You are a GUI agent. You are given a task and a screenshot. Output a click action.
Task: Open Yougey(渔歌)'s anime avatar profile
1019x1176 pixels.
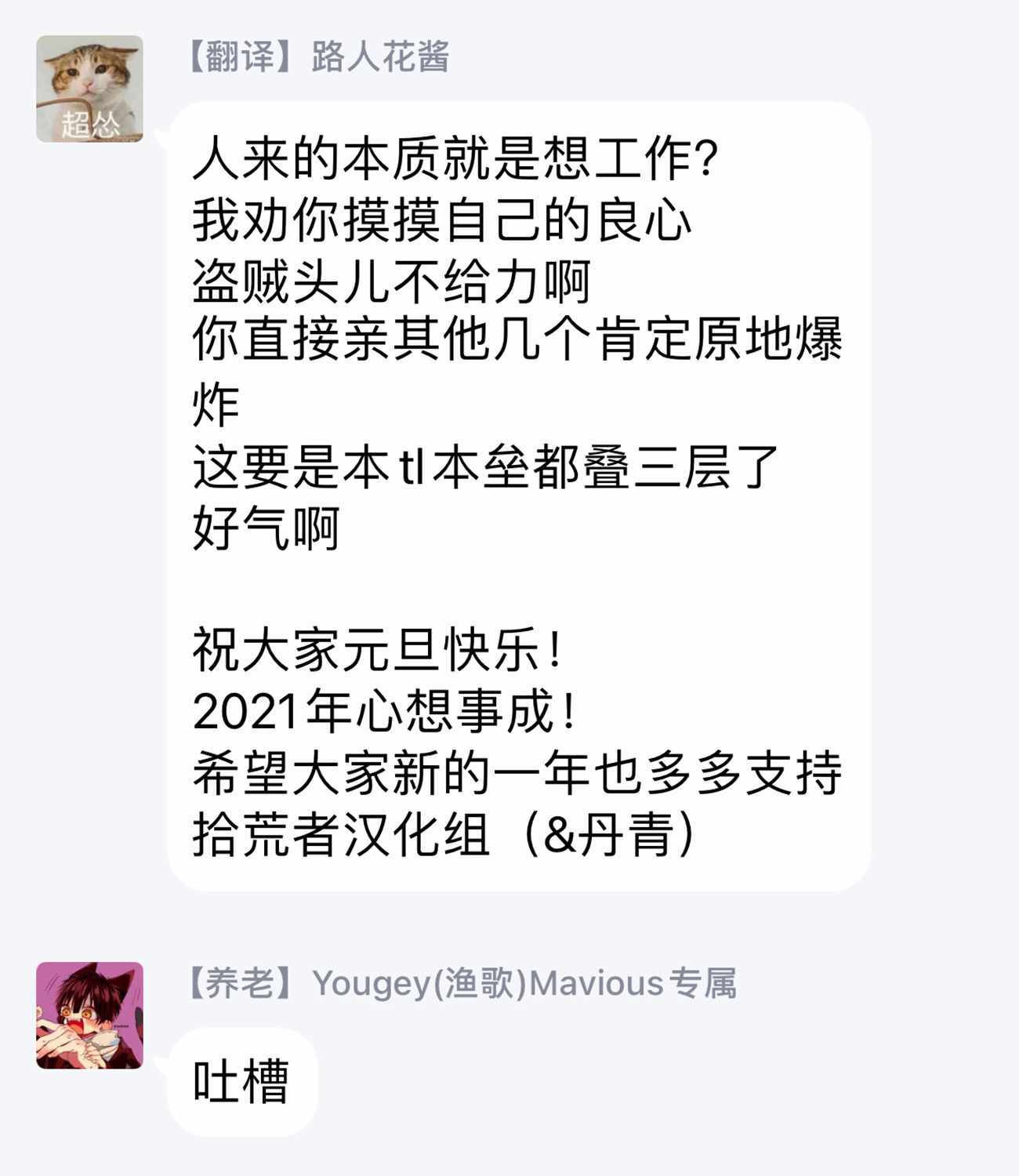pyautogui.click(x=89, y=1015)
